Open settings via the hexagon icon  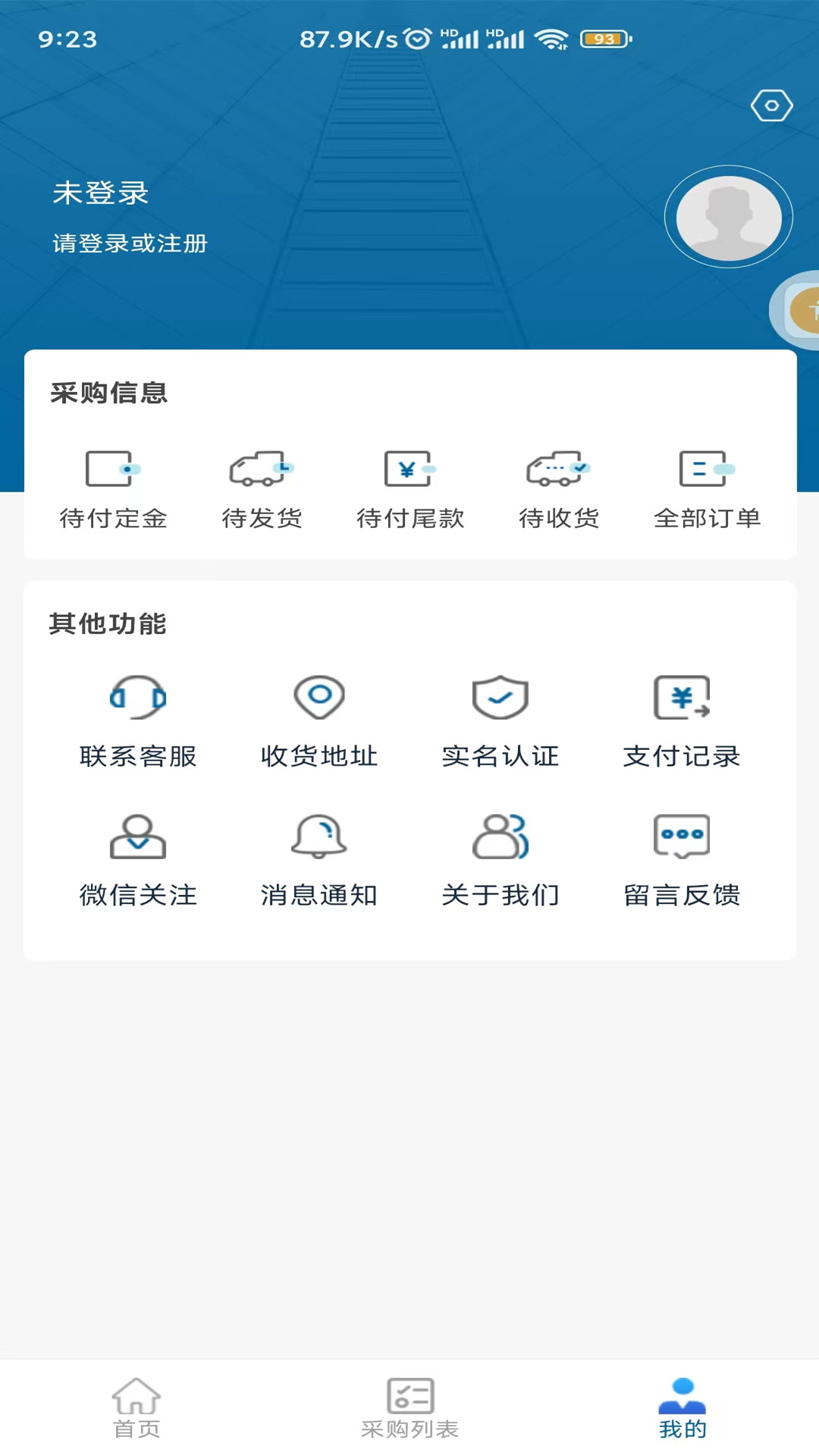pyautogui.click(x=771, y=105)
